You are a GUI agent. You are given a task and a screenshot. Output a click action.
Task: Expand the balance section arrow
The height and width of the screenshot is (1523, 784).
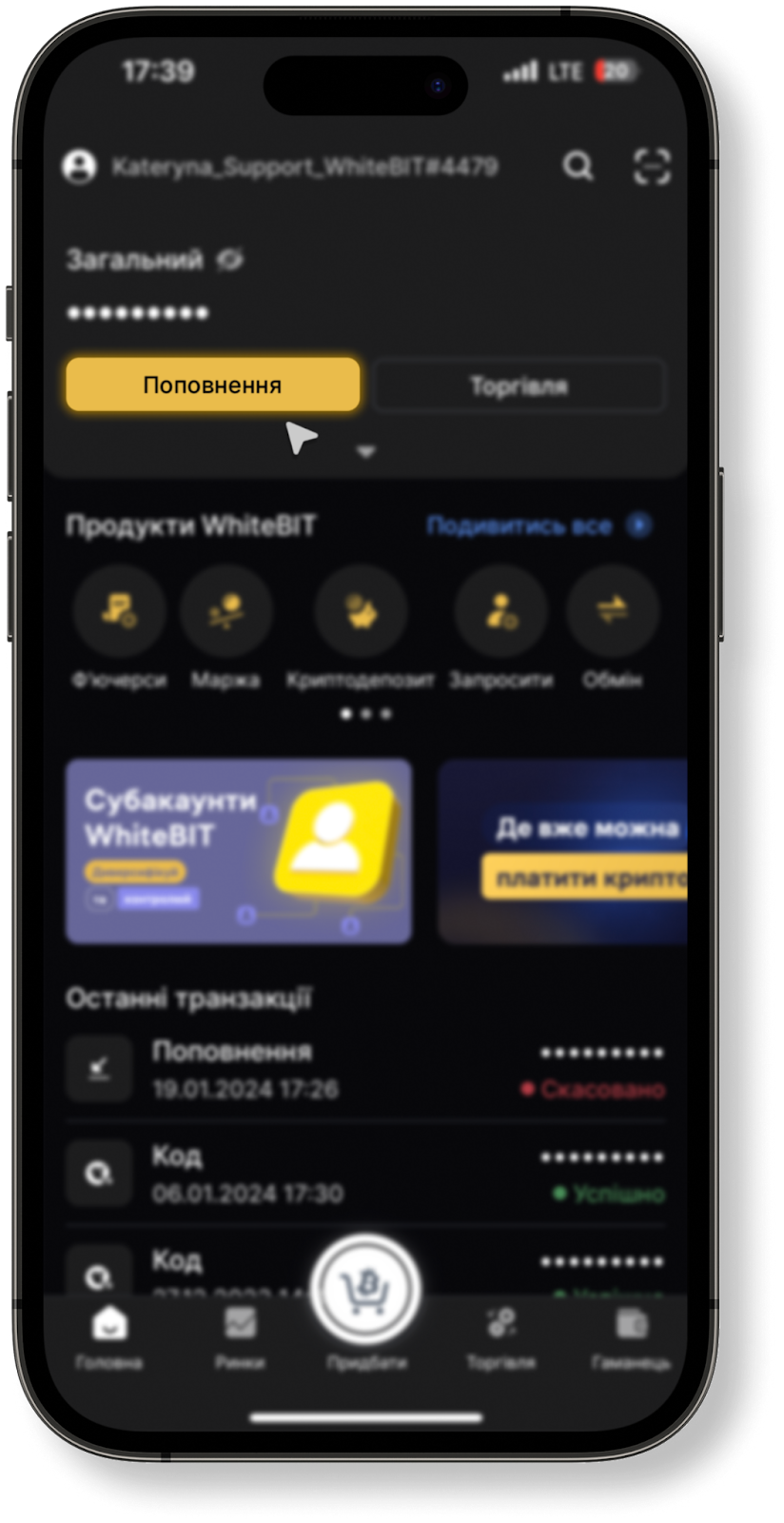(366, 451)
